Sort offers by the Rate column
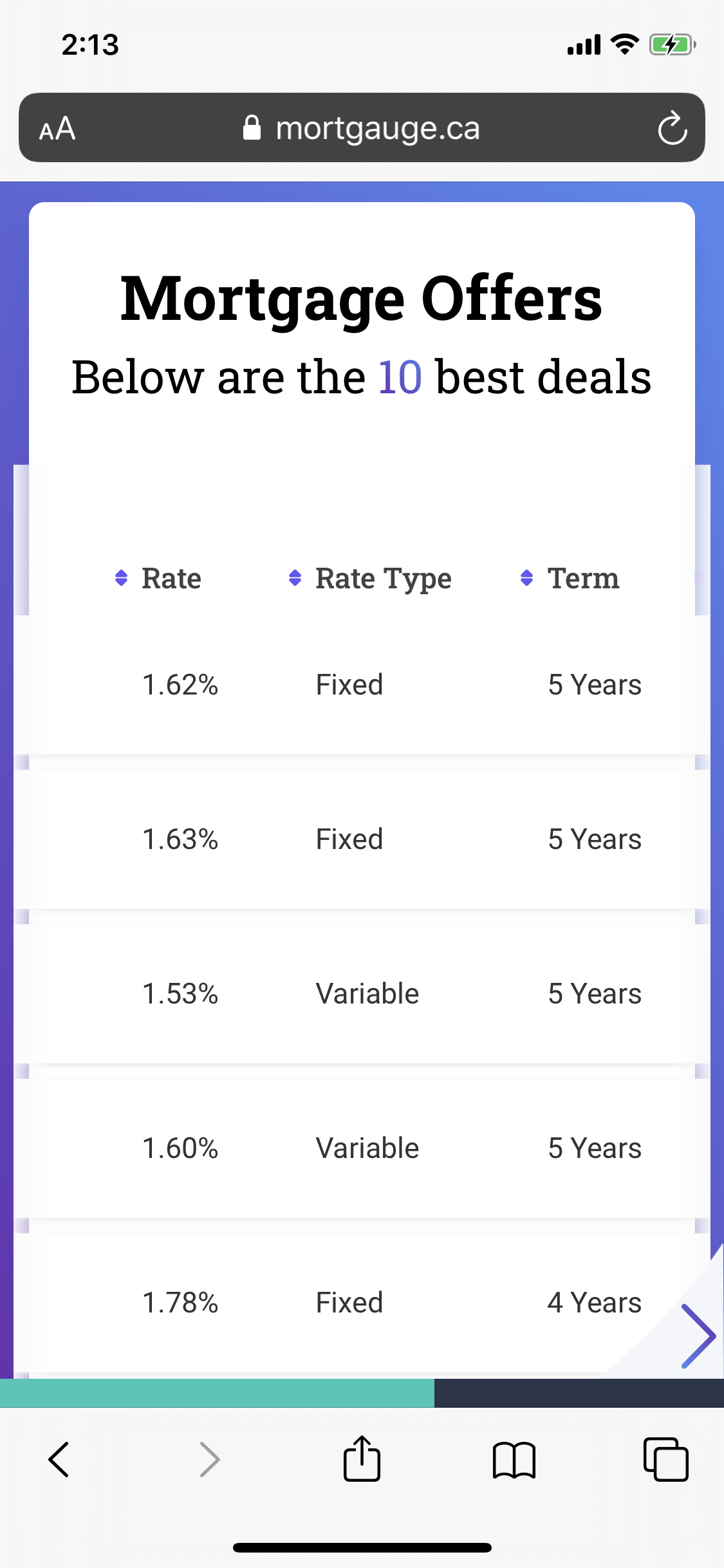The height and width of the screenshot is (1568, 724). pyautogui.click(x=158, y=578)
